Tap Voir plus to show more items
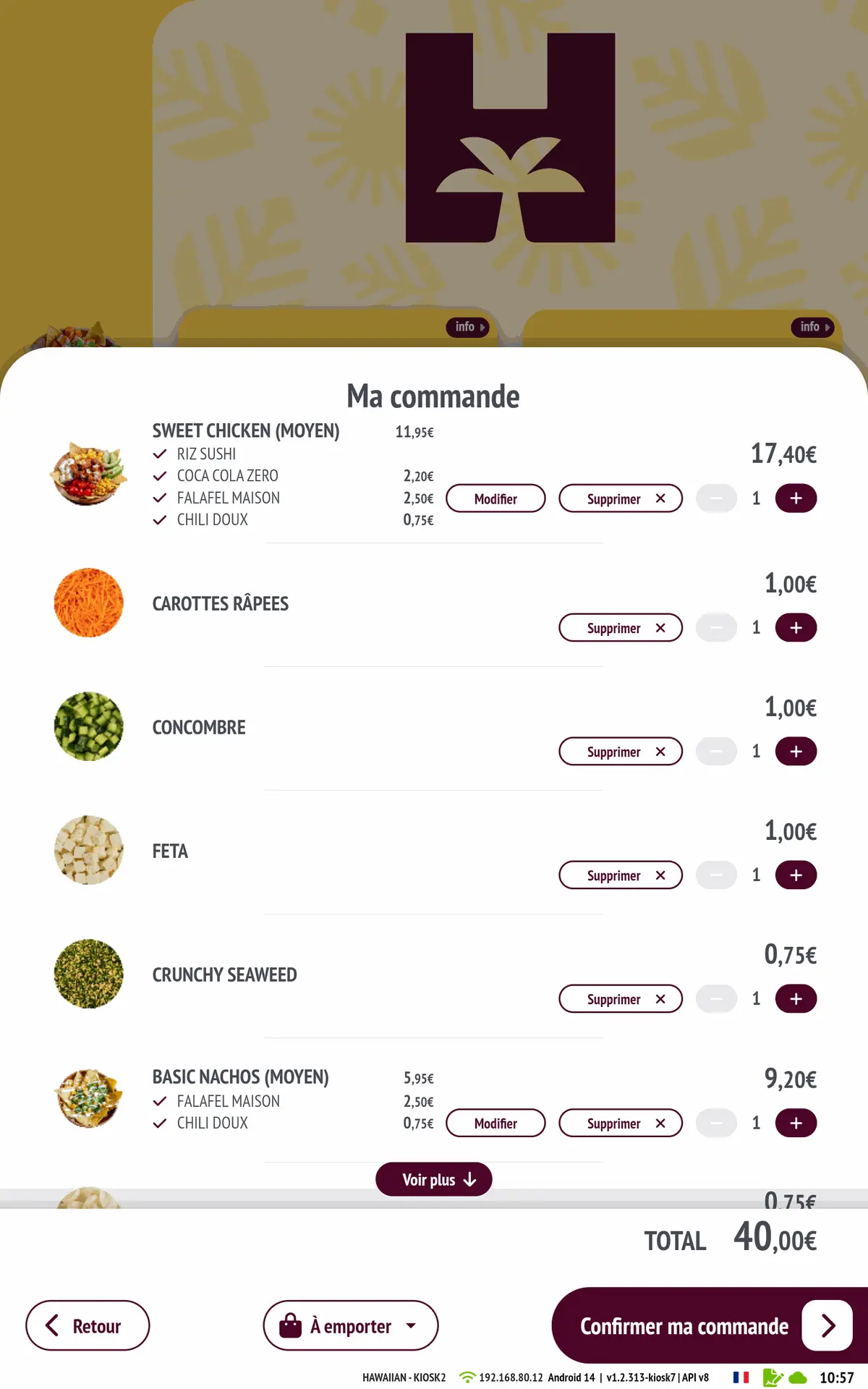The image size is (868, 1389). [434, 1179]
